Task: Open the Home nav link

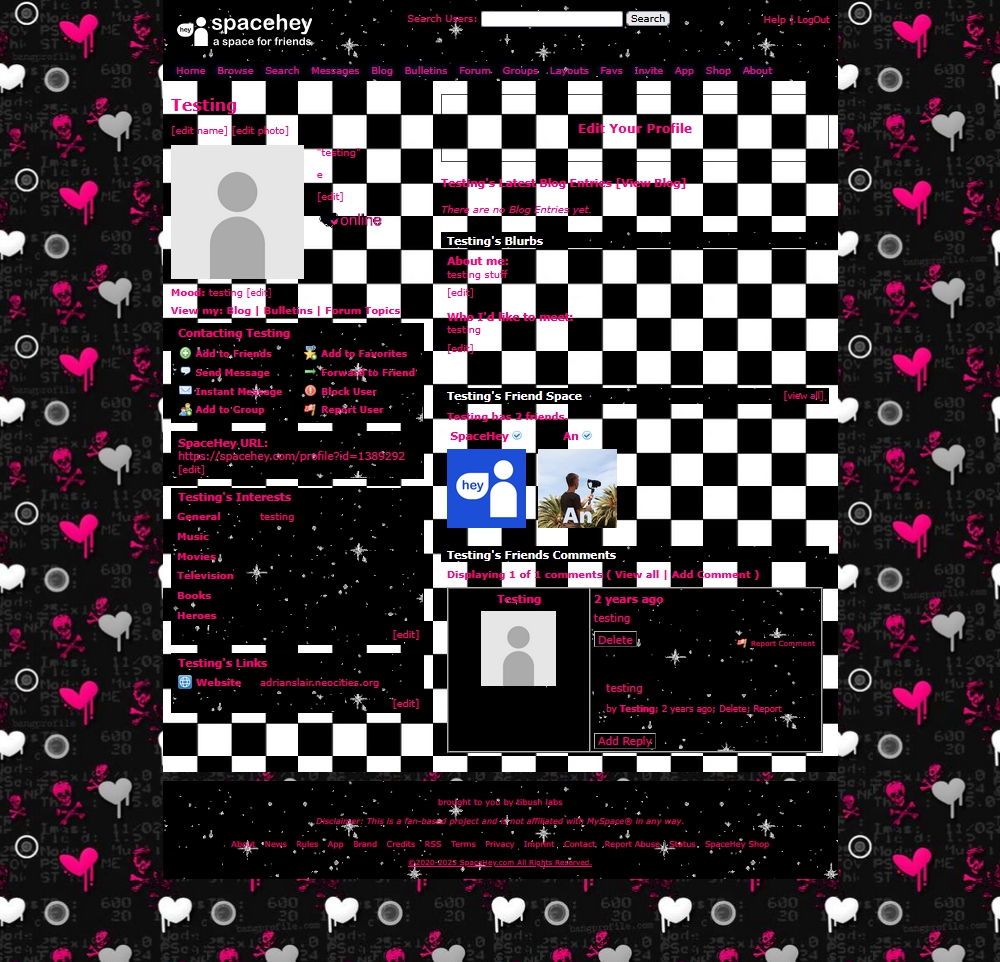Action: click(190, 71)
